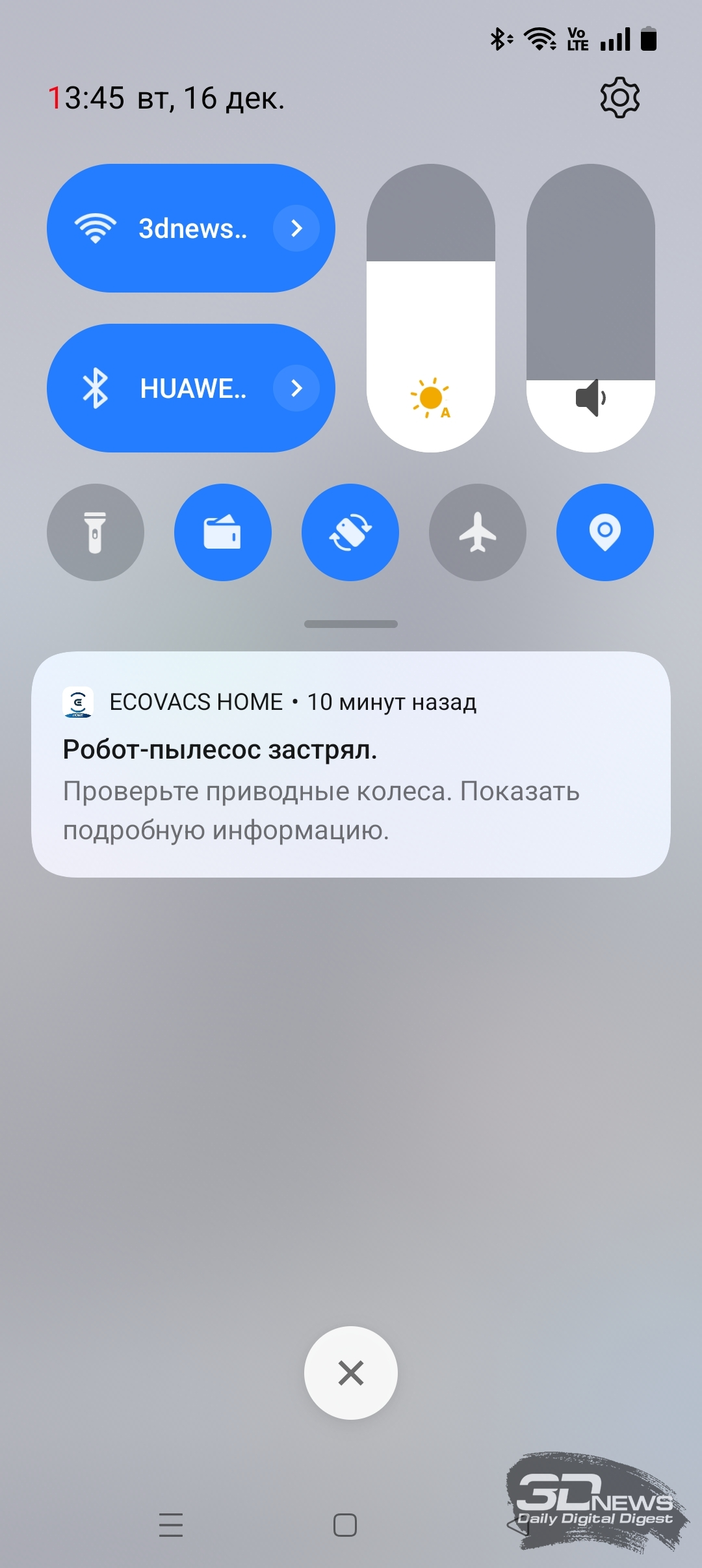Tap the volume slider
The height and width of the screenshot is (1568, 702).
(x=590, y=308)
